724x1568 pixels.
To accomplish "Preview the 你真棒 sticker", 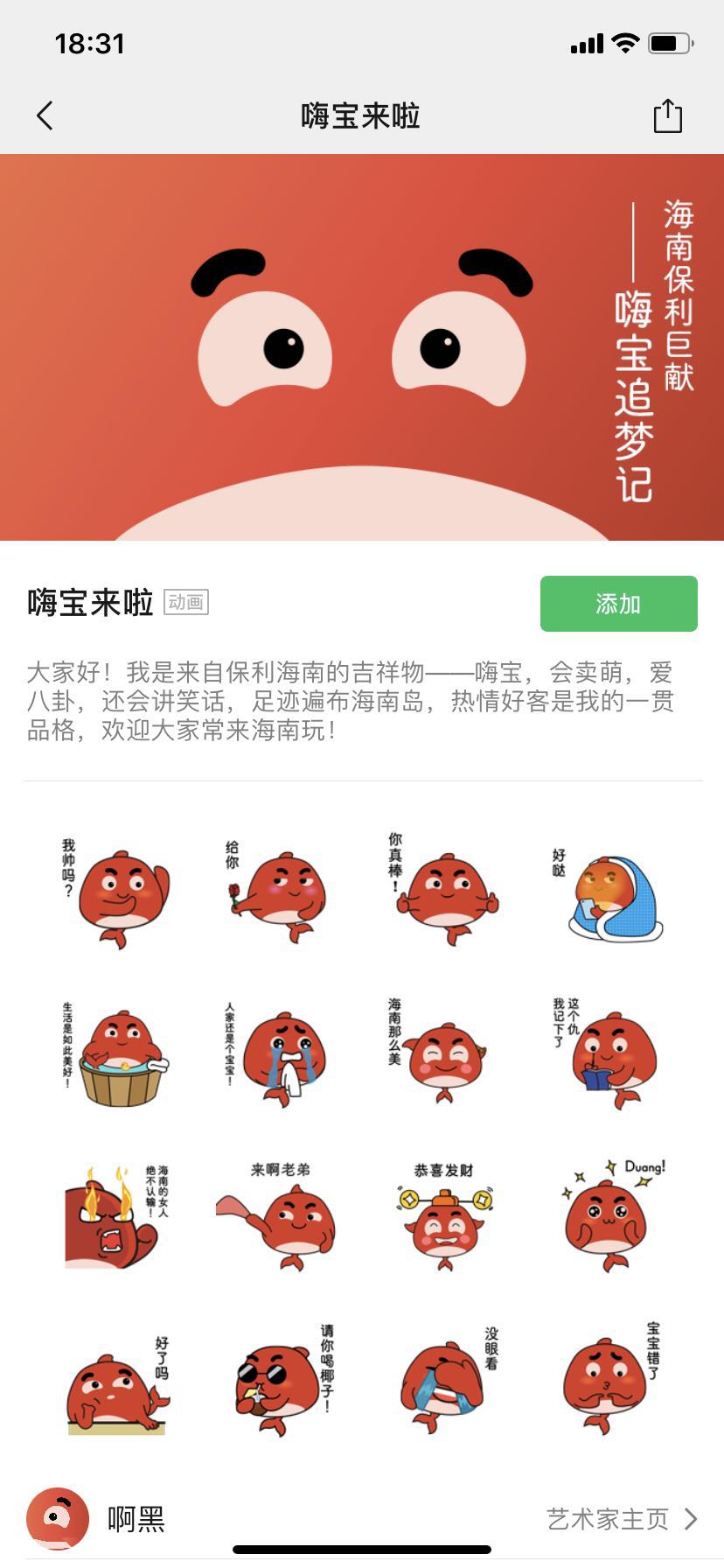I will pos(444,894).
